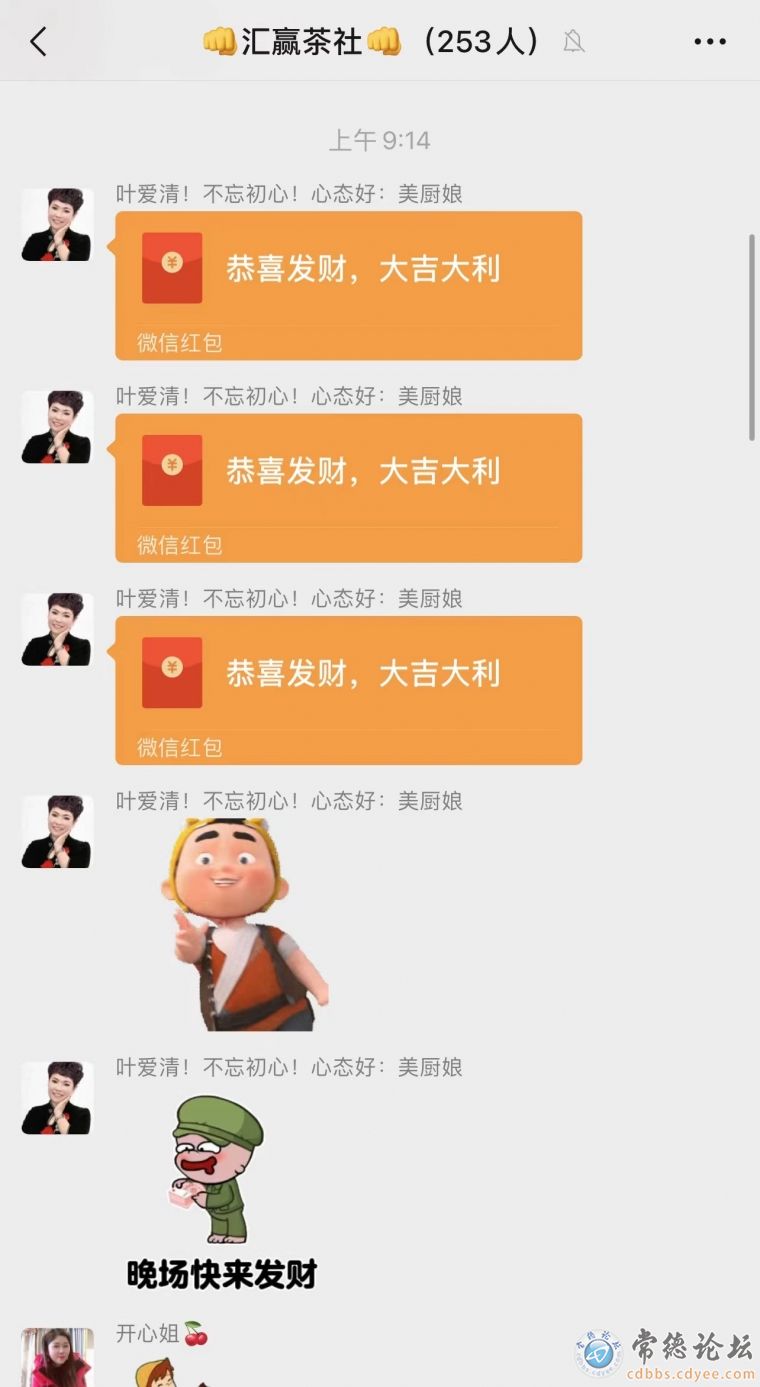Screen dimensions: 760x1387
Task: Open the three-dot chat info menu
Action: (x=710, y=42)
